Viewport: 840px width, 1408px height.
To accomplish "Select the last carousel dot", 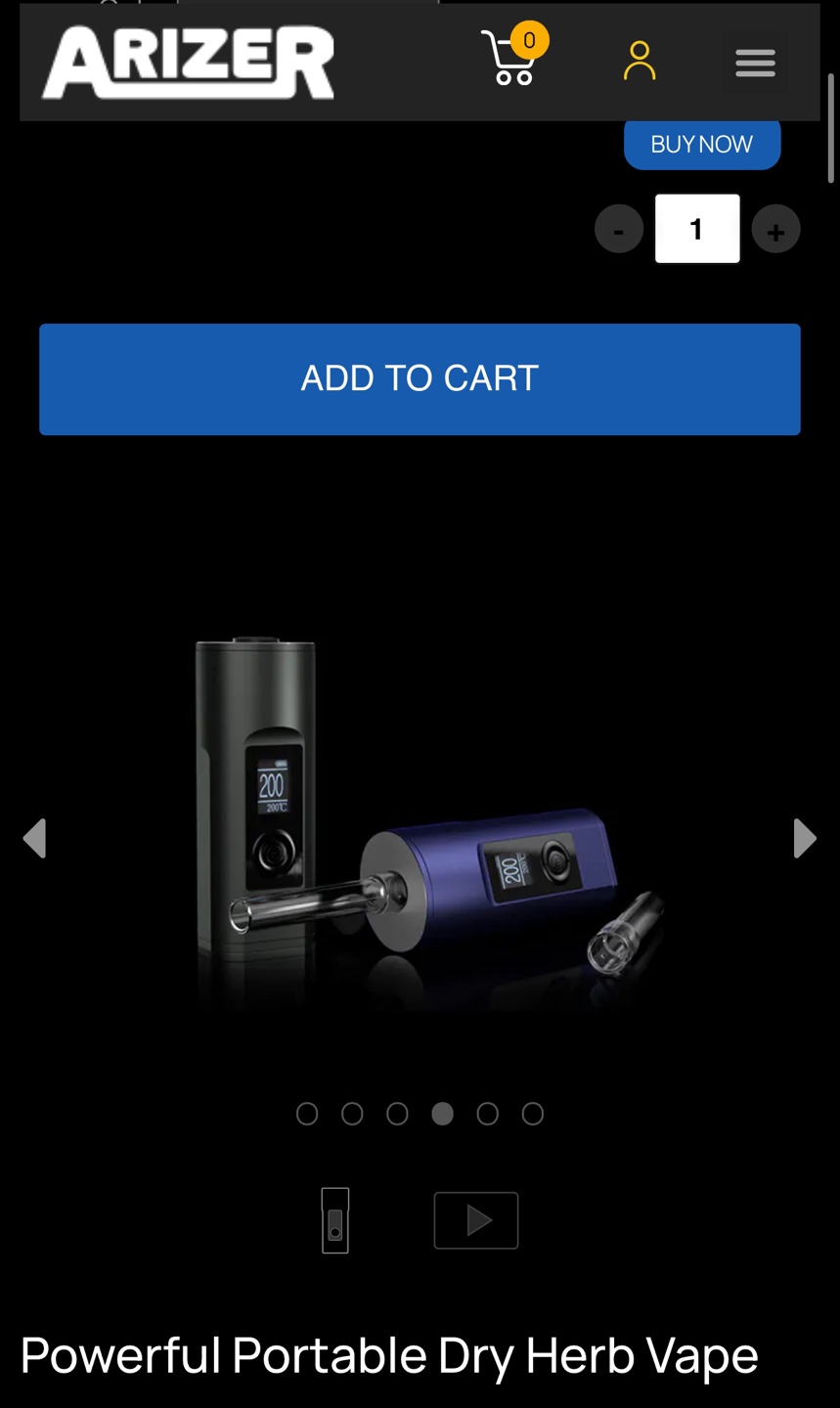I will [533, 1113].
